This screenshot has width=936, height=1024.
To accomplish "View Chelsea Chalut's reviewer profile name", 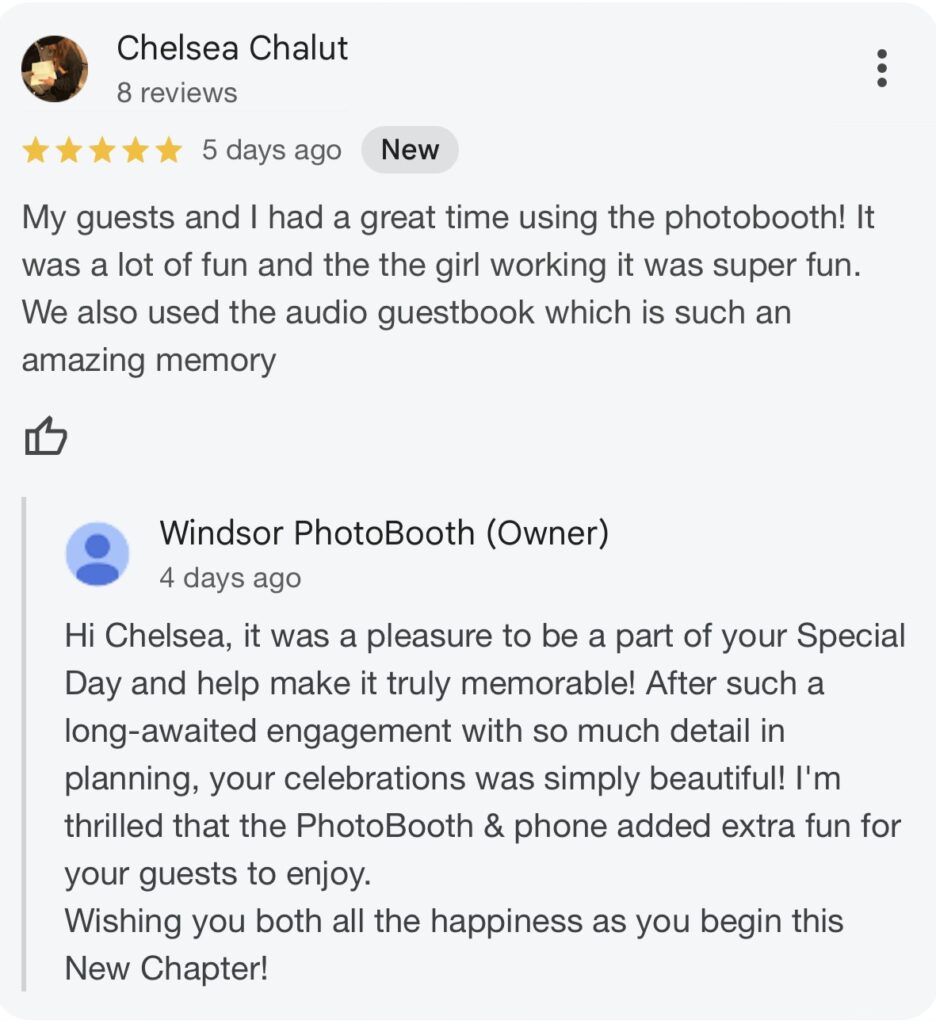I will (x=232, y=48).
